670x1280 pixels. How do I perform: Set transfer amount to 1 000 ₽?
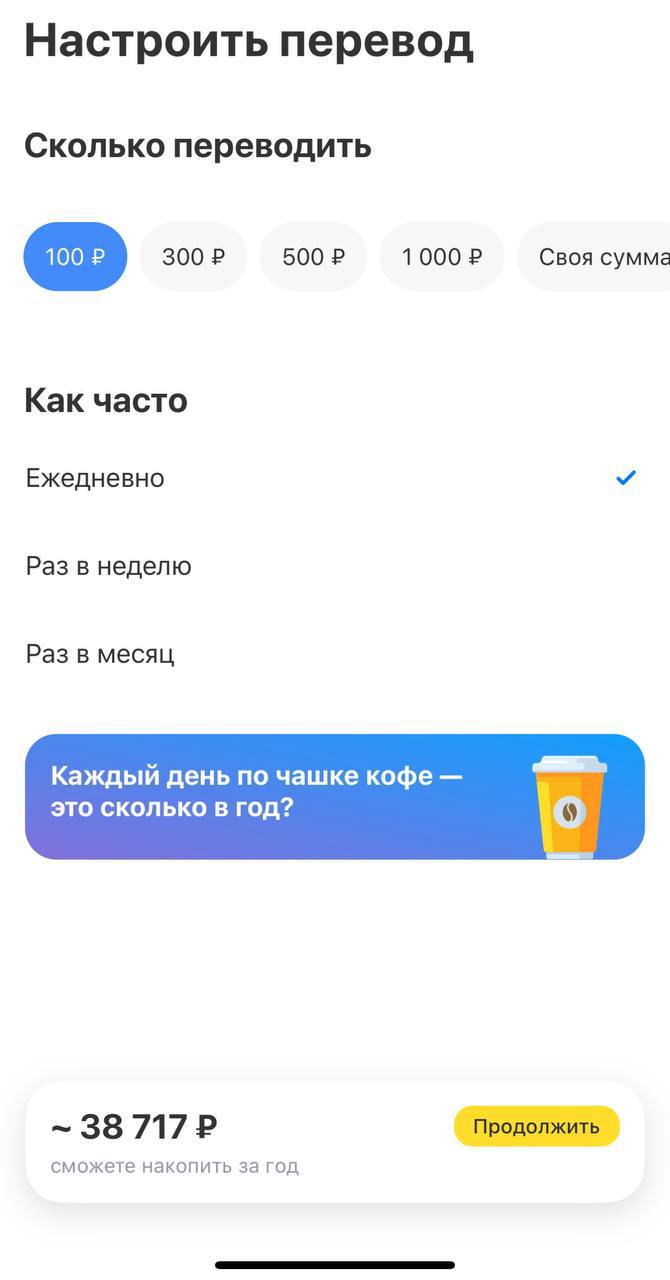coord(441,257)
